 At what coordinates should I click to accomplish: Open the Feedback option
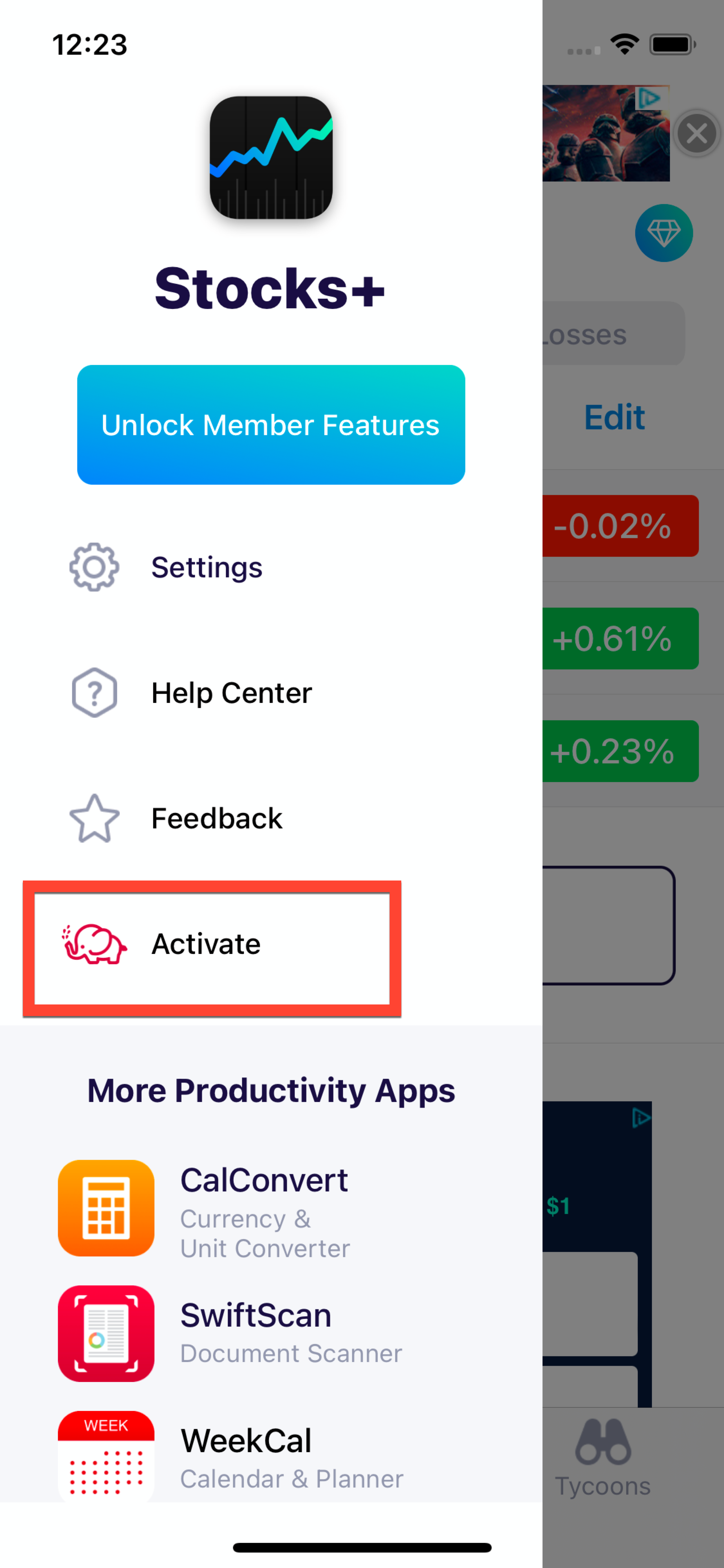click(x=216, y=818)
